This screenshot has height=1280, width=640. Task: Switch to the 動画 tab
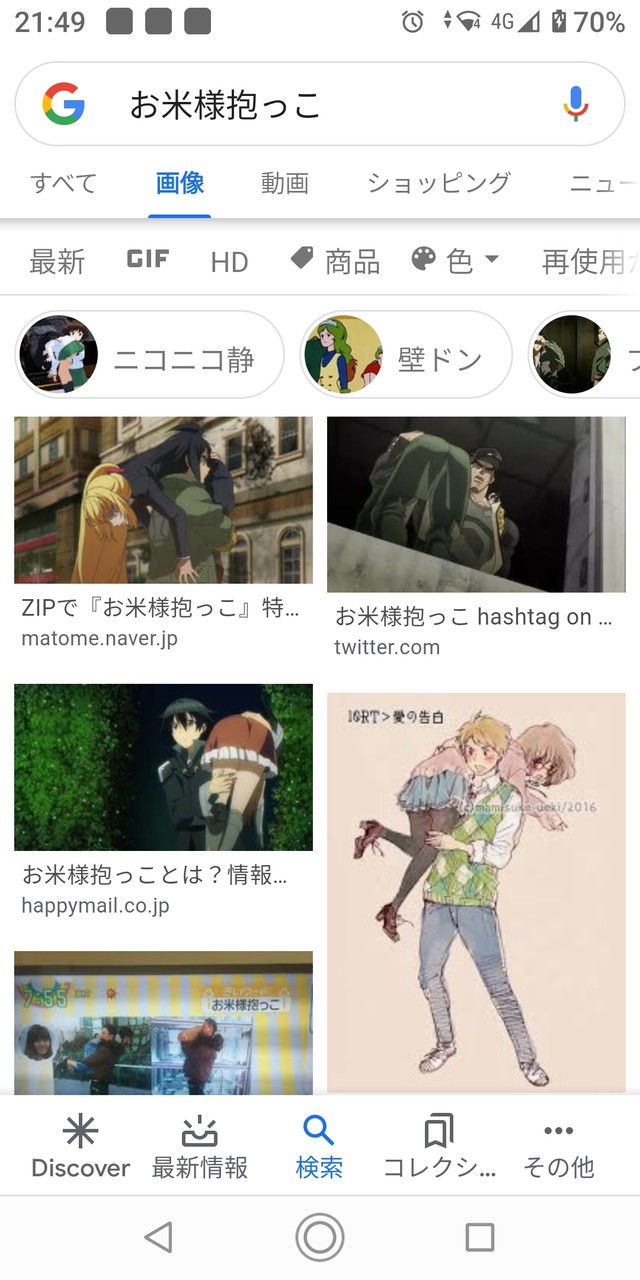click(x=285, y=183)
